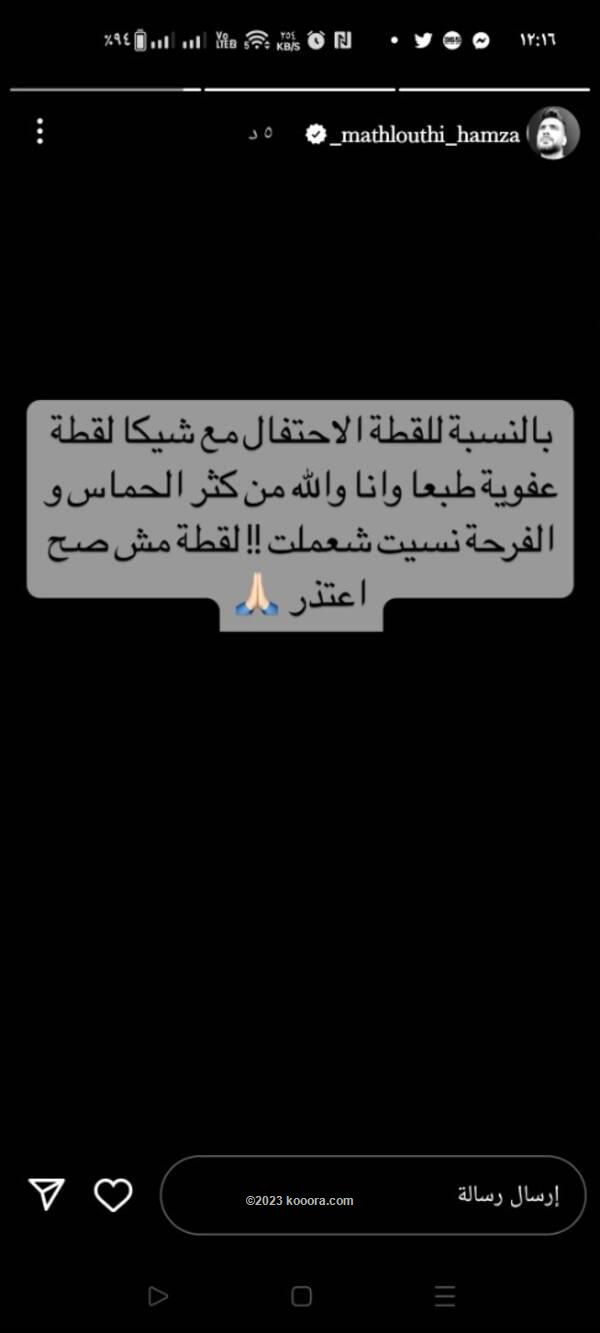Open the story overflow menu
The height and width of the screenshot is (1333, 600).
click(40, 131)
